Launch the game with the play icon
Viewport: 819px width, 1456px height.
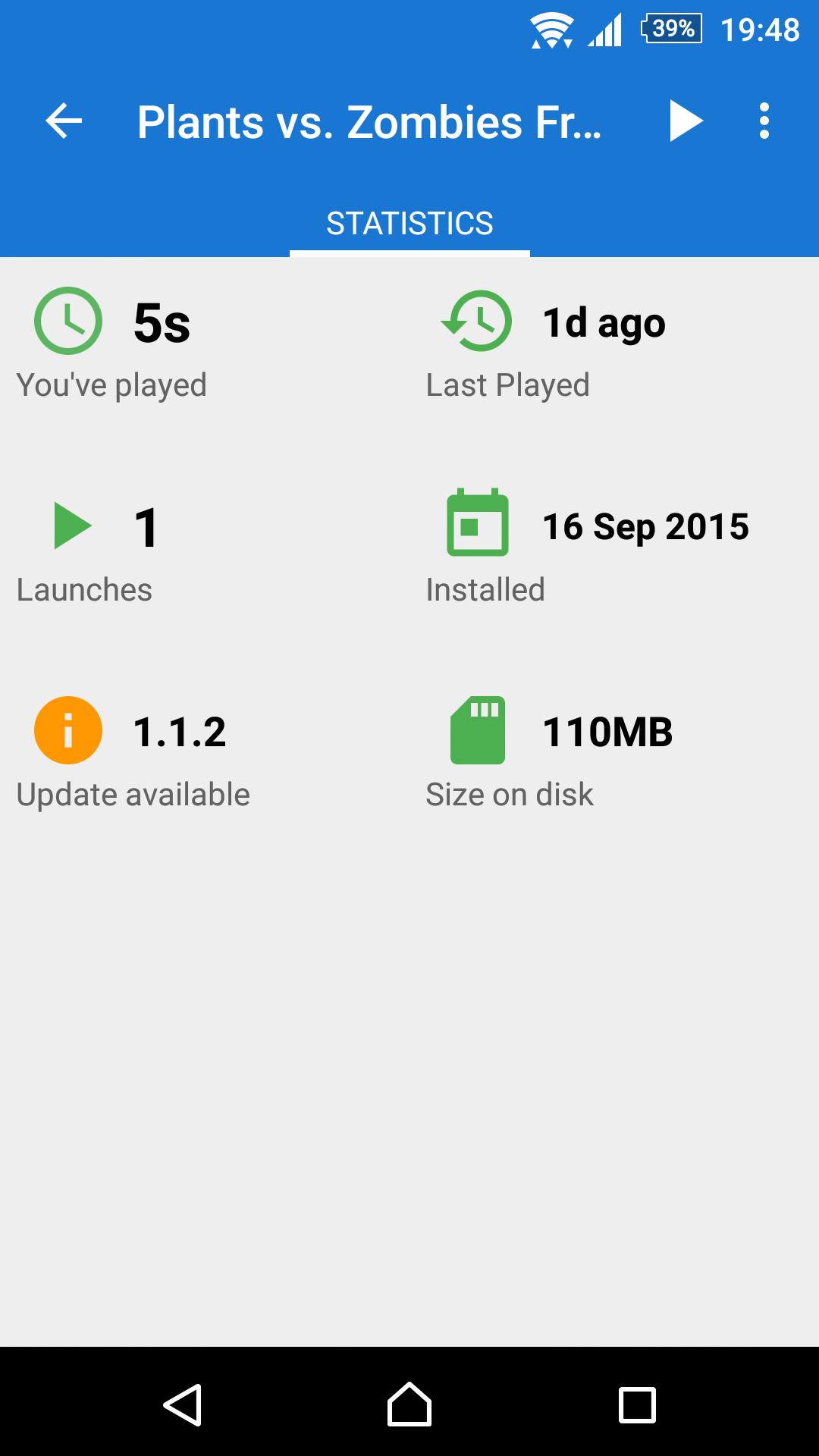coord(686,121)
